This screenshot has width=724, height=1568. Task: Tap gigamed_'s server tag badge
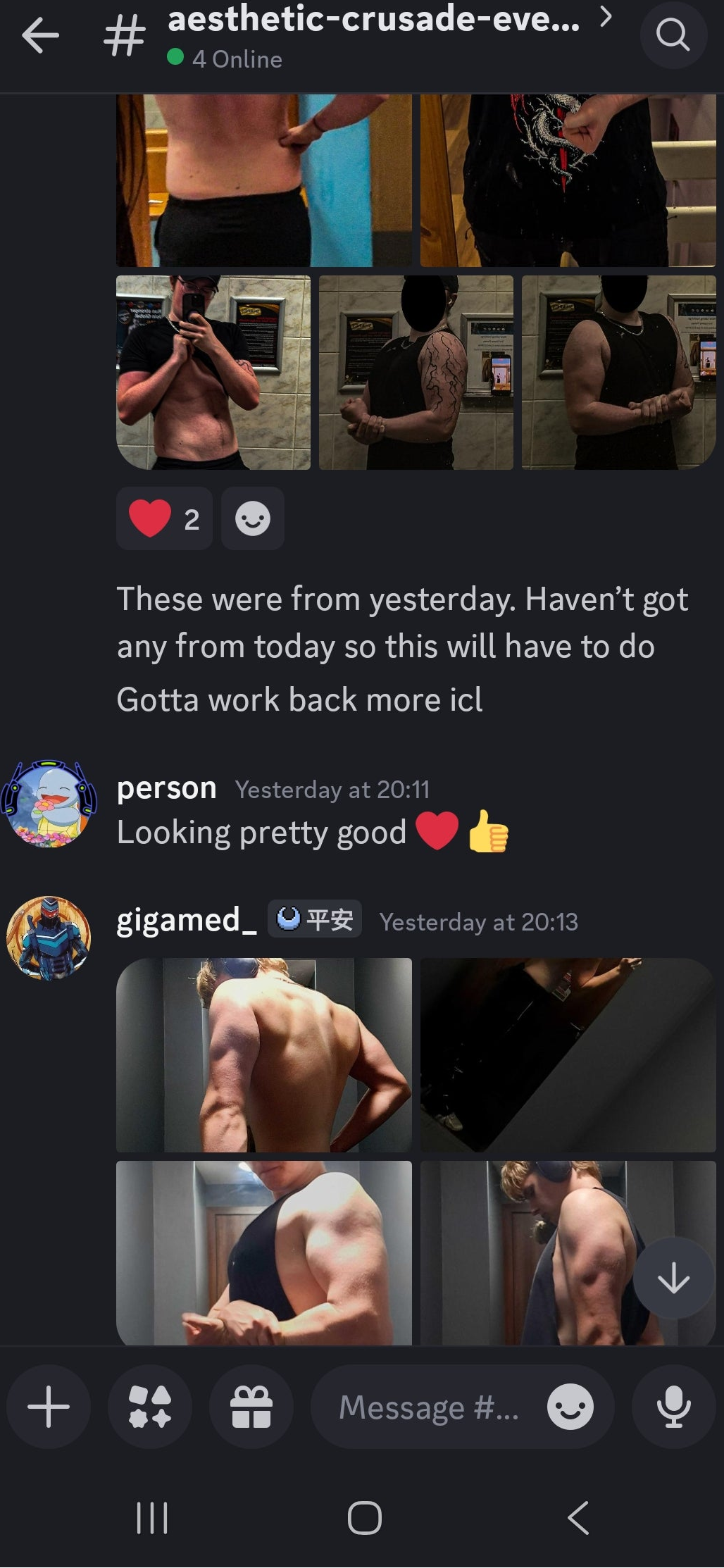click(x=315, y=919)
